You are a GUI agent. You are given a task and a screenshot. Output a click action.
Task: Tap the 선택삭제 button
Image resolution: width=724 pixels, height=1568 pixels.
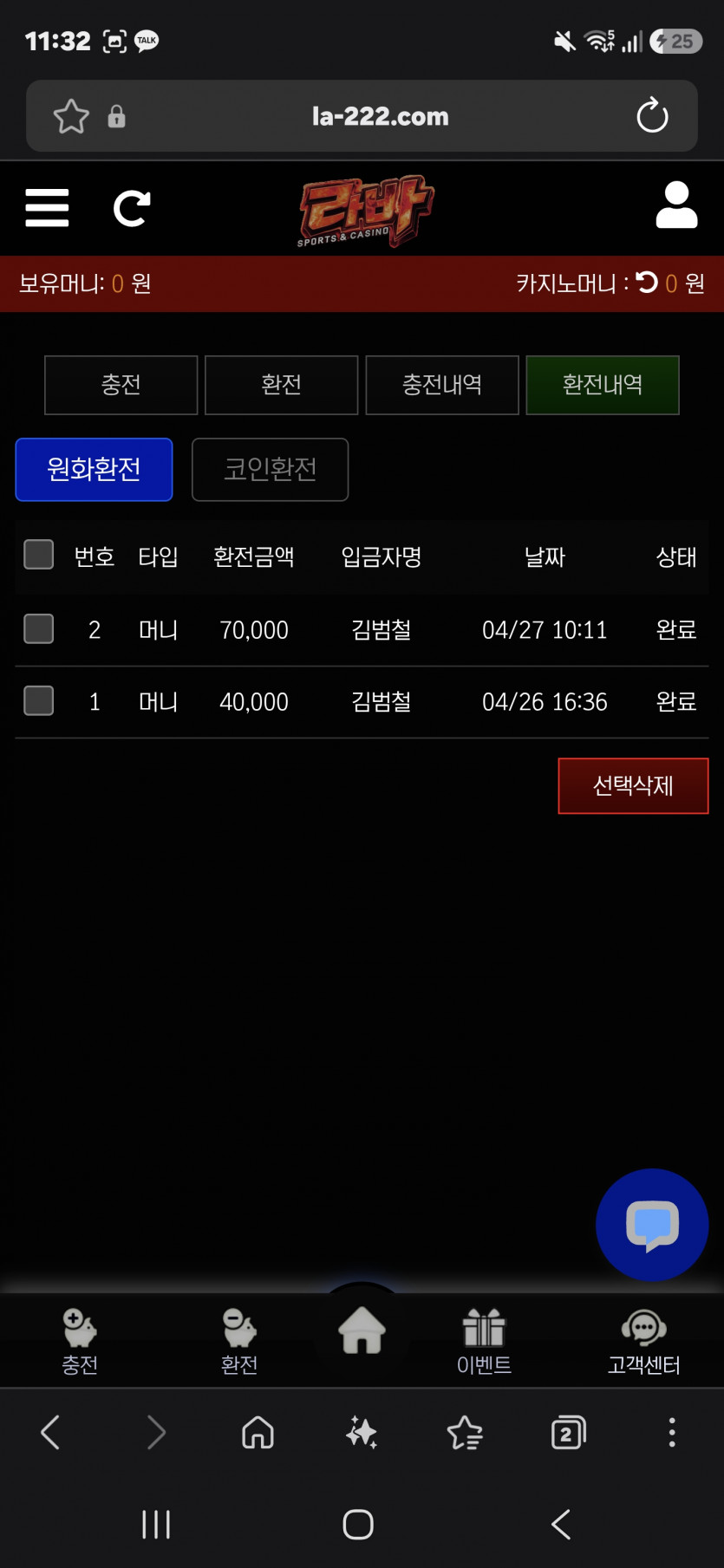[x=633, y=786]
